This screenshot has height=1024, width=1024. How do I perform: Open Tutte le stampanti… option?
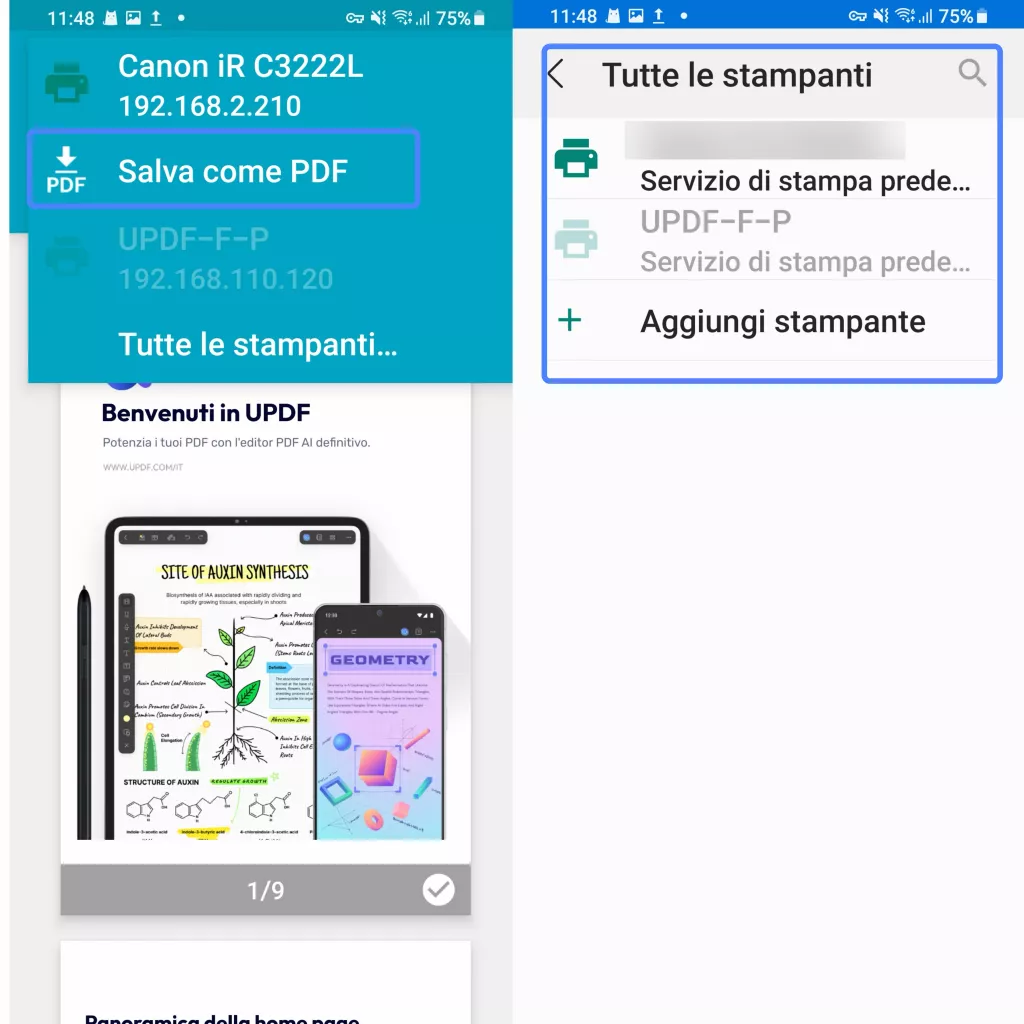(x=258, y=345)
